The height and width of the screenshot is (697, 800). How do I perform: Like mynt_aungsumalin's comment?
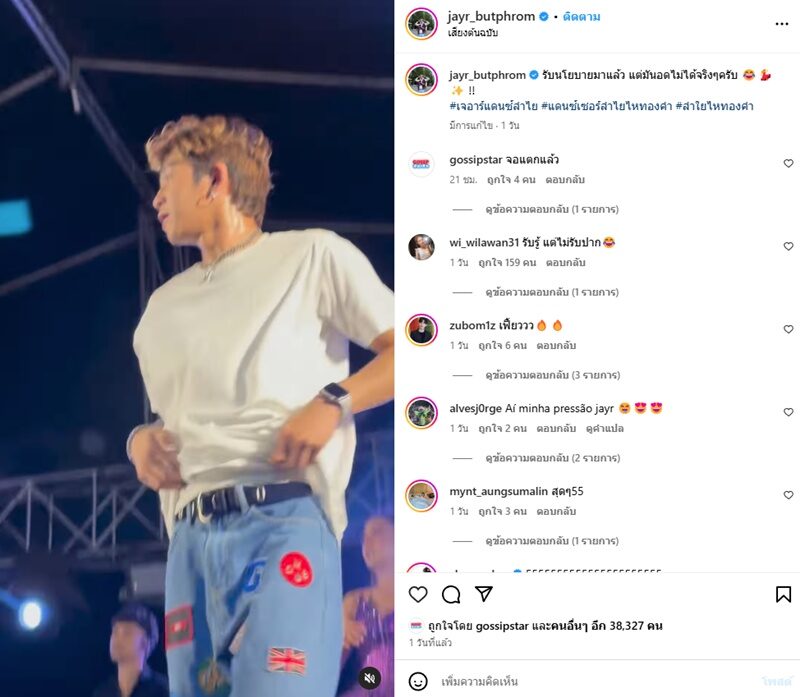pos(788,495)
